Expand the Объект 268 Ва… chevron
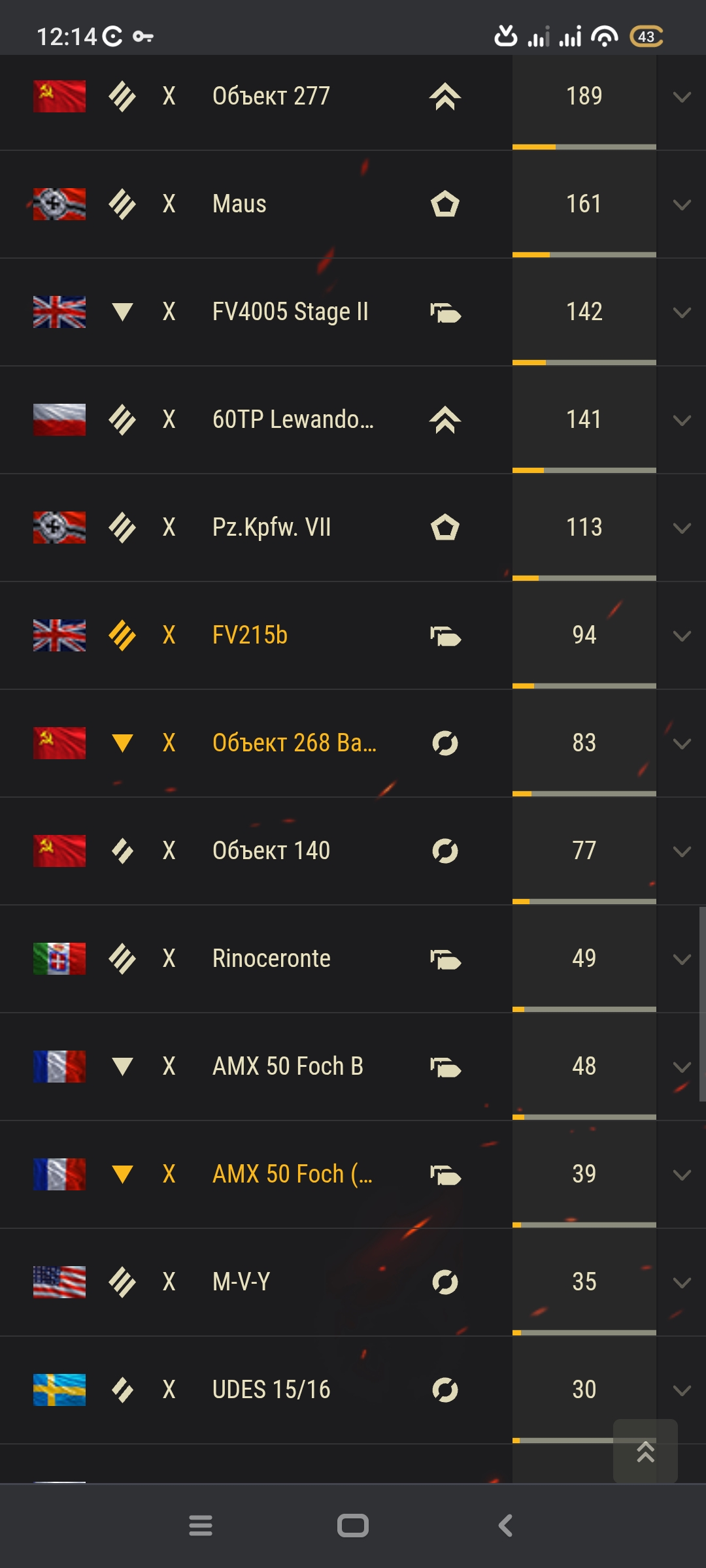 tap(681, 744)
